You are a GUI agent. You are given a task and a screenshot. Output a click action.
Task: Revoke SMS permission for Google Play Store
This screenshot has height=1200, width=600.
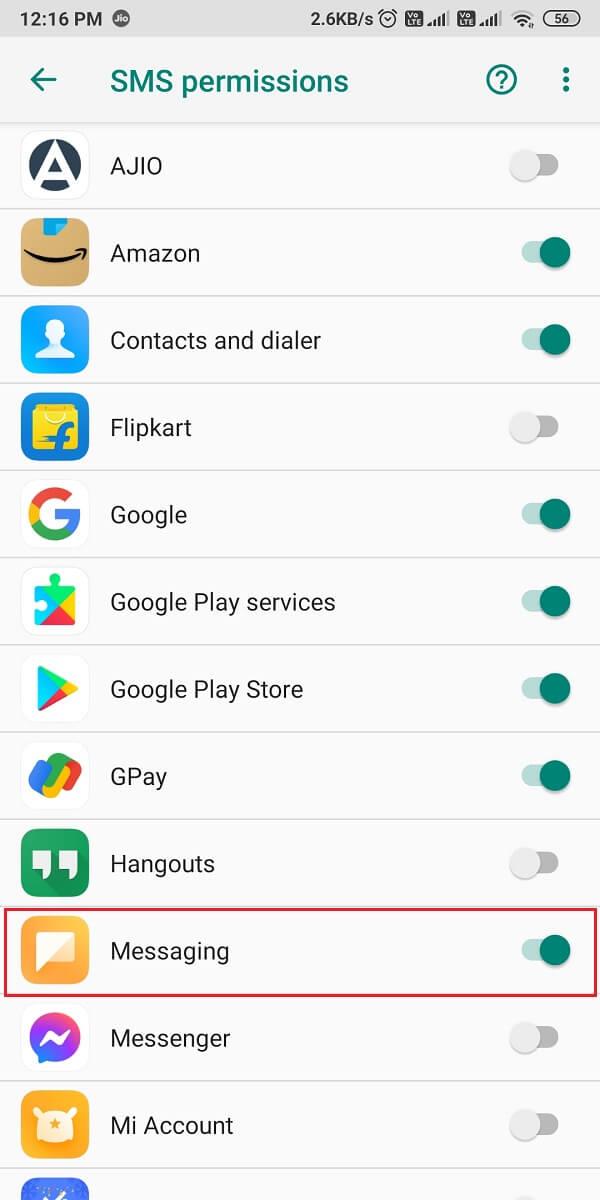tap(546, 689)
